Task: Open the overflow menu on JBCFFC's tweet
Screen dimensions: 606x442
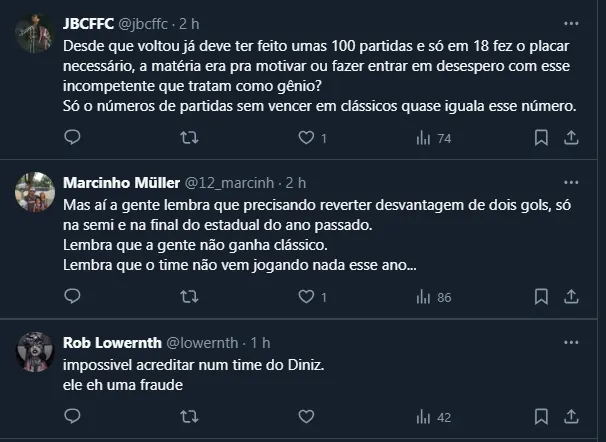Action: tap(570, 22)
